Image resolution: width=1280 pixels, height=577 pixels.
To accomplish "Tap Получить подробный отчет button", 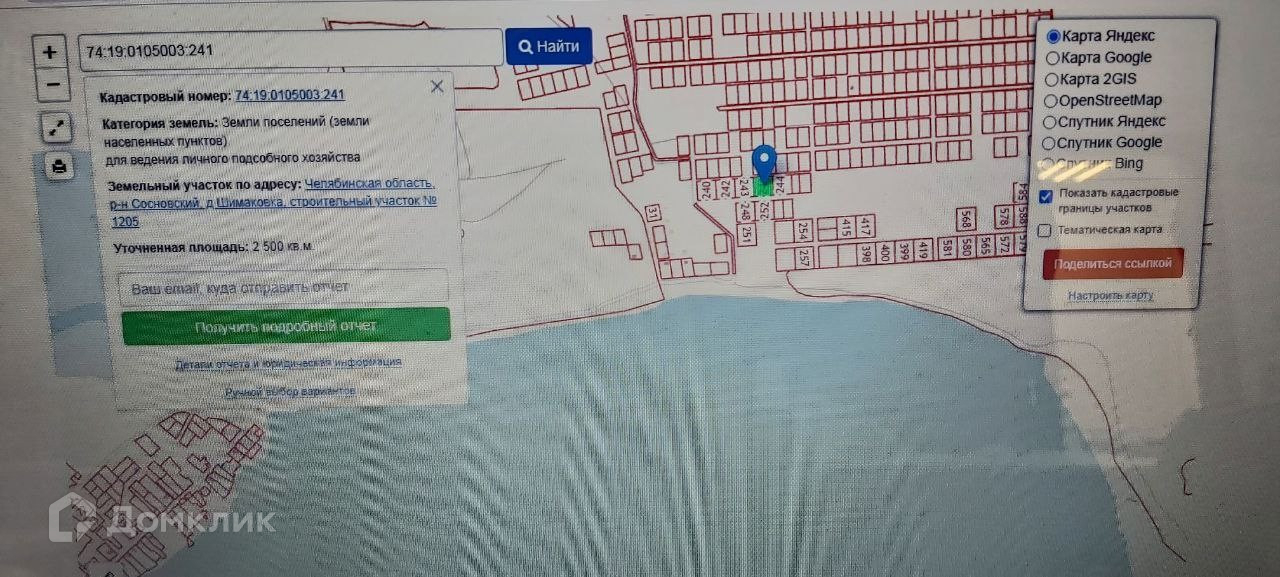I will click(286, 326).
